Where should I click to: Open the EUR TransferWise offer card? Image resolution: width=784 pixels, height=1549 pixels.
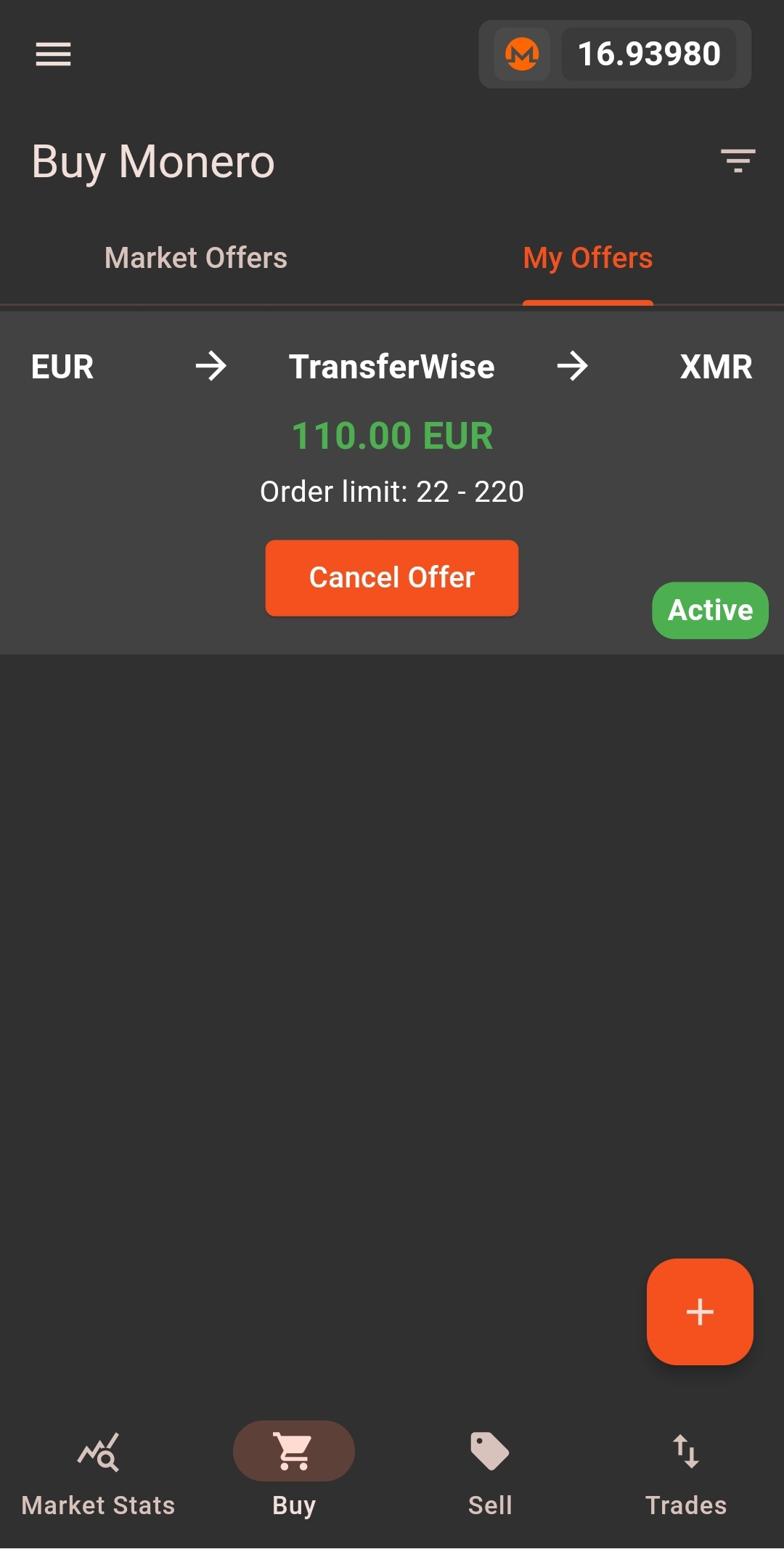coord(392,436)
